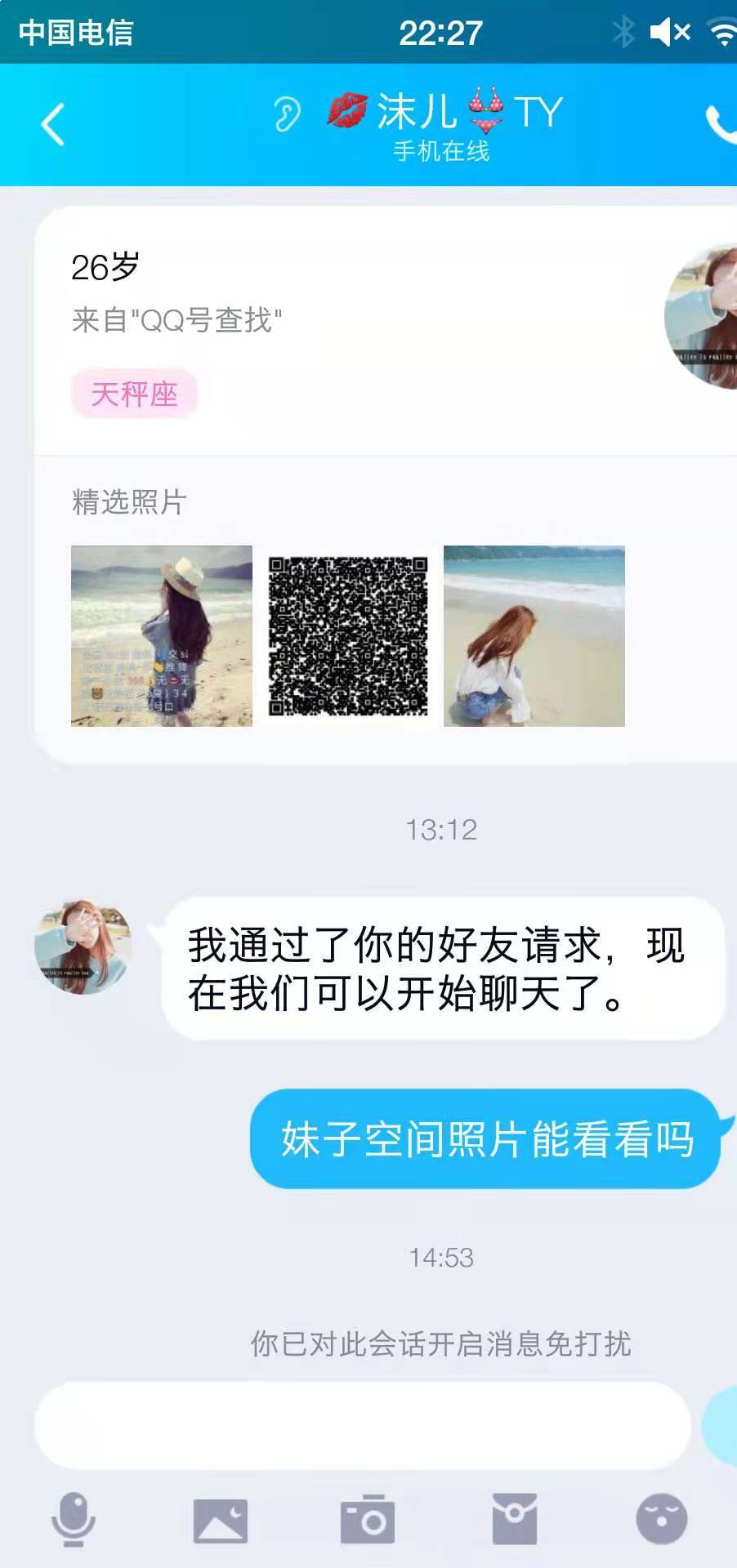Open the first beach photo with hat
This screenshot has height=1568, width=737.
[162, 636]
